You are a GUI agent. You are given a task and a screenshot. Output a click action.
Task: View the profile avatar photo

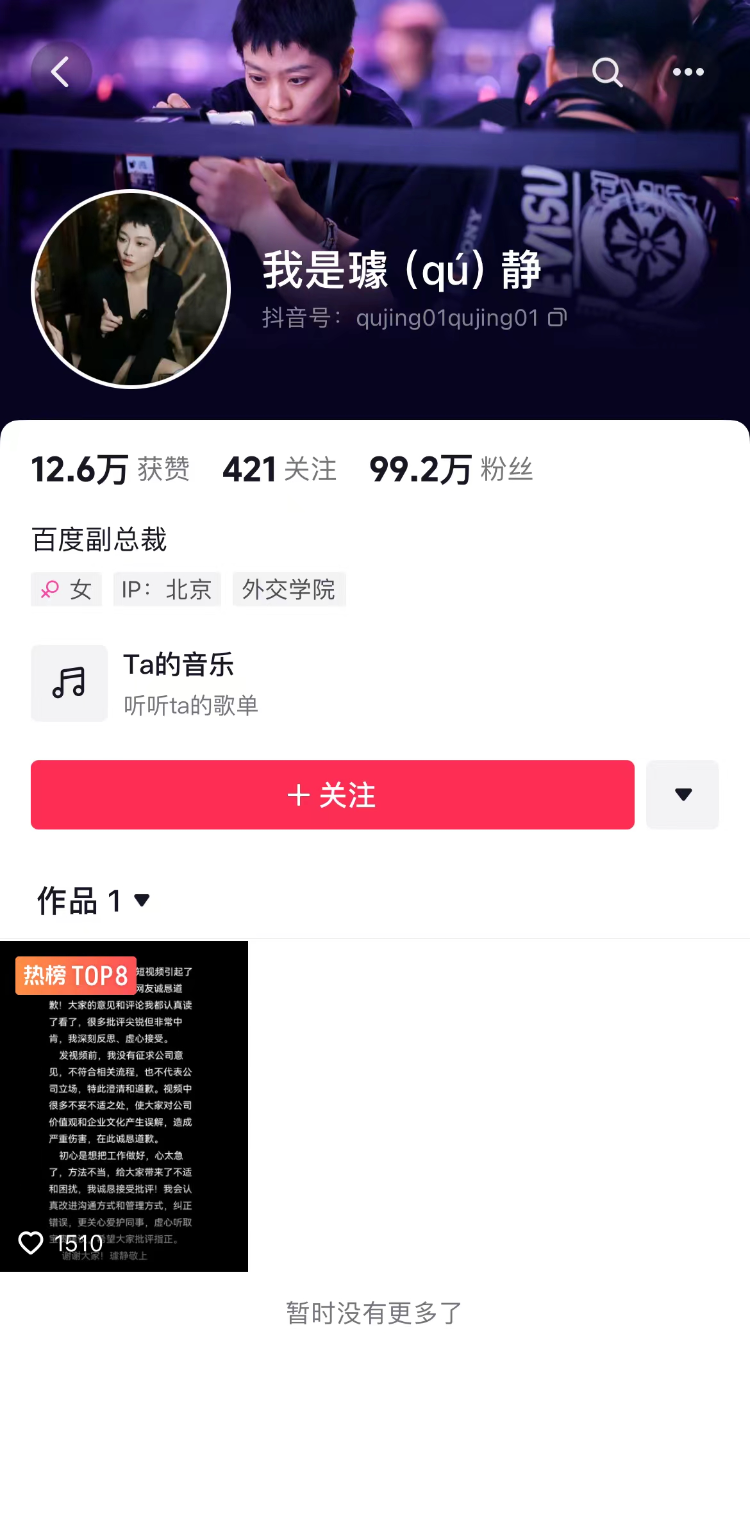pos(131,289)
